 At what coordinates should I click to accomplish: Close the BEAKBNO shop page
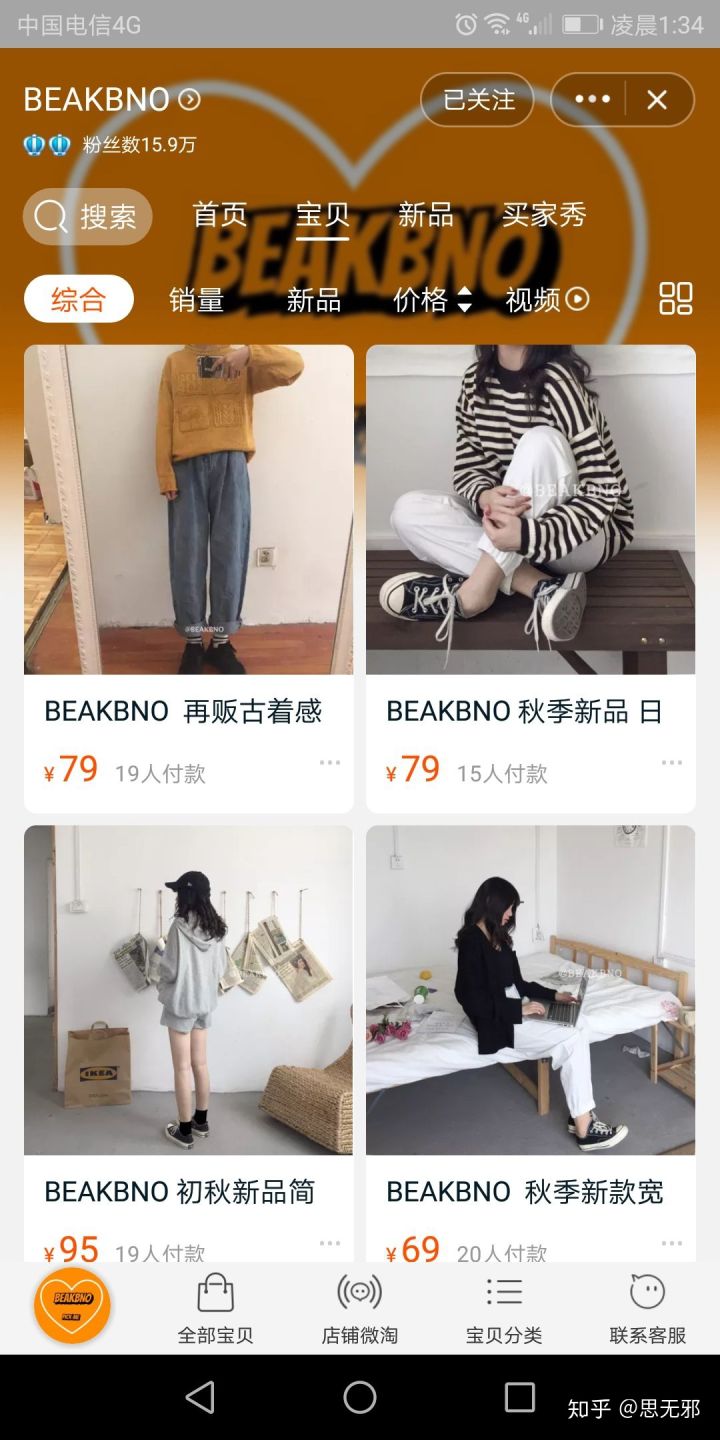657,100
